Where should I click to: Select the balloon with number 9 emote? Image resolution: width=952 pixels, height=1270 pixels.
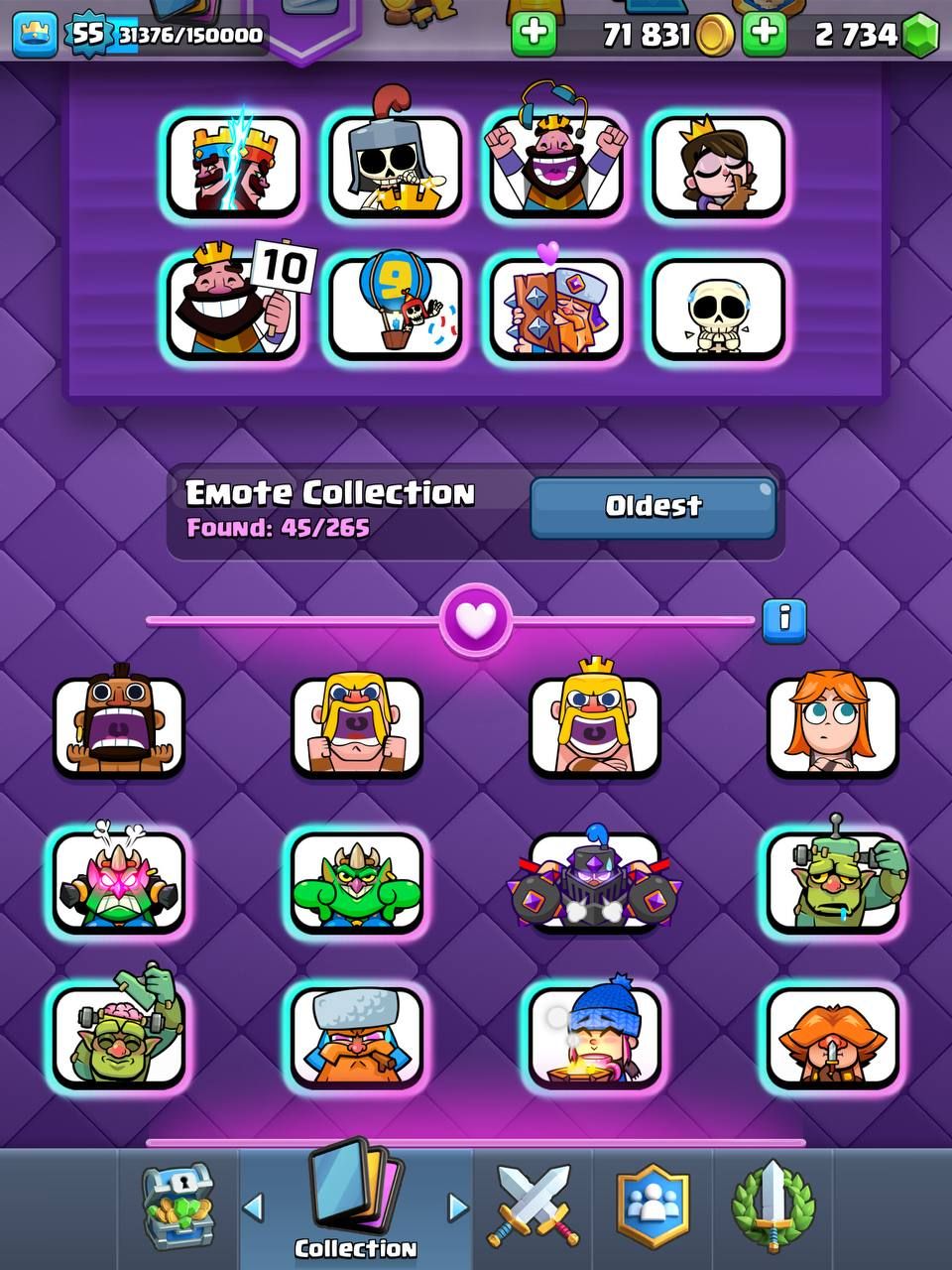[x=395, y=306]
